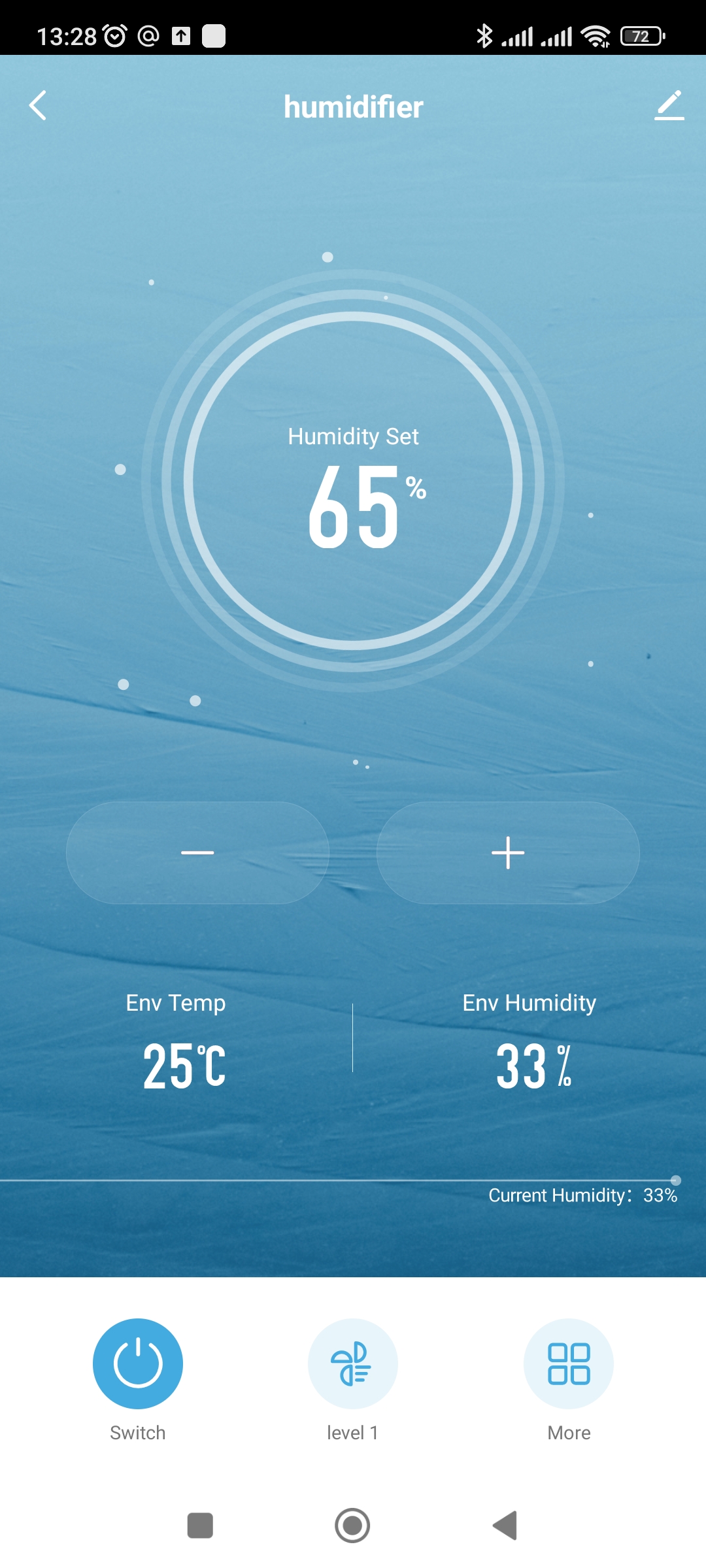Open the More options

click(568, 1364)
